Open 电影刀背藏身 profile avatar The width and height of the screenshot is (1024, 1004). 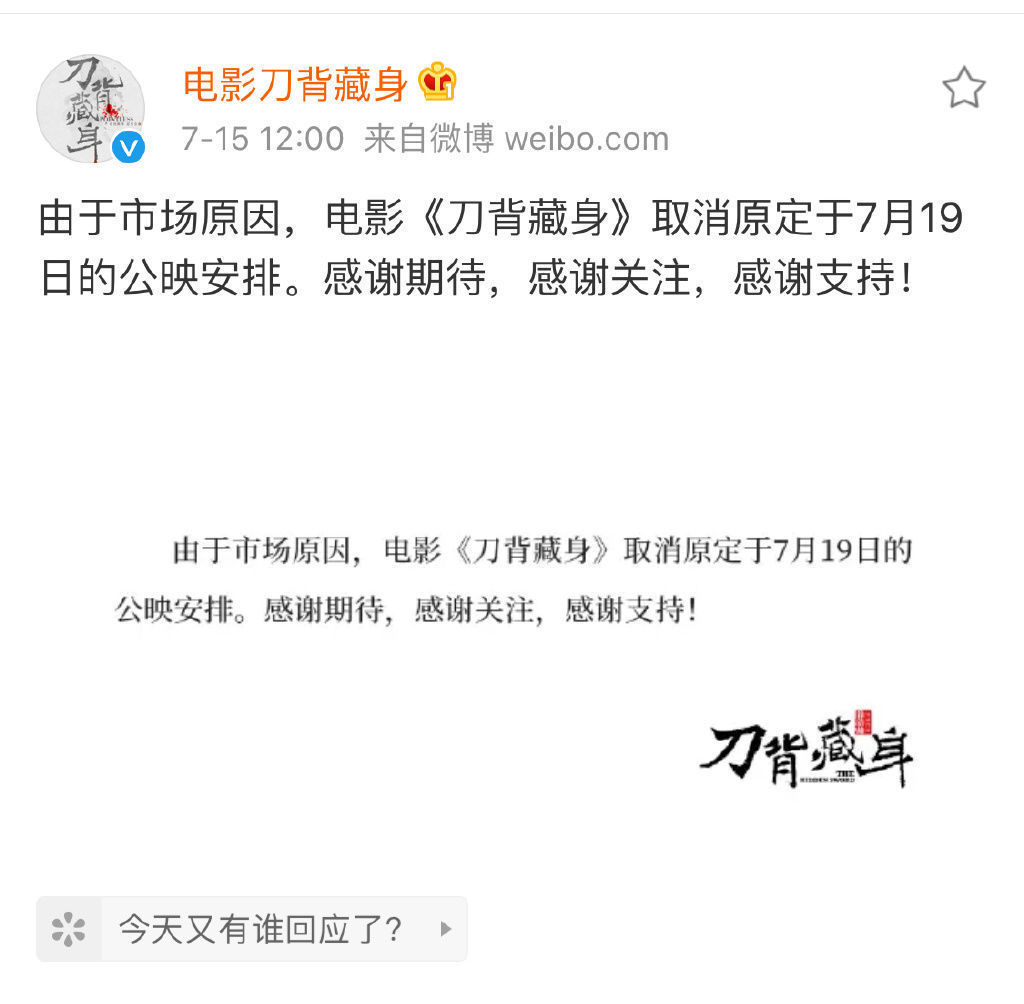91,109
